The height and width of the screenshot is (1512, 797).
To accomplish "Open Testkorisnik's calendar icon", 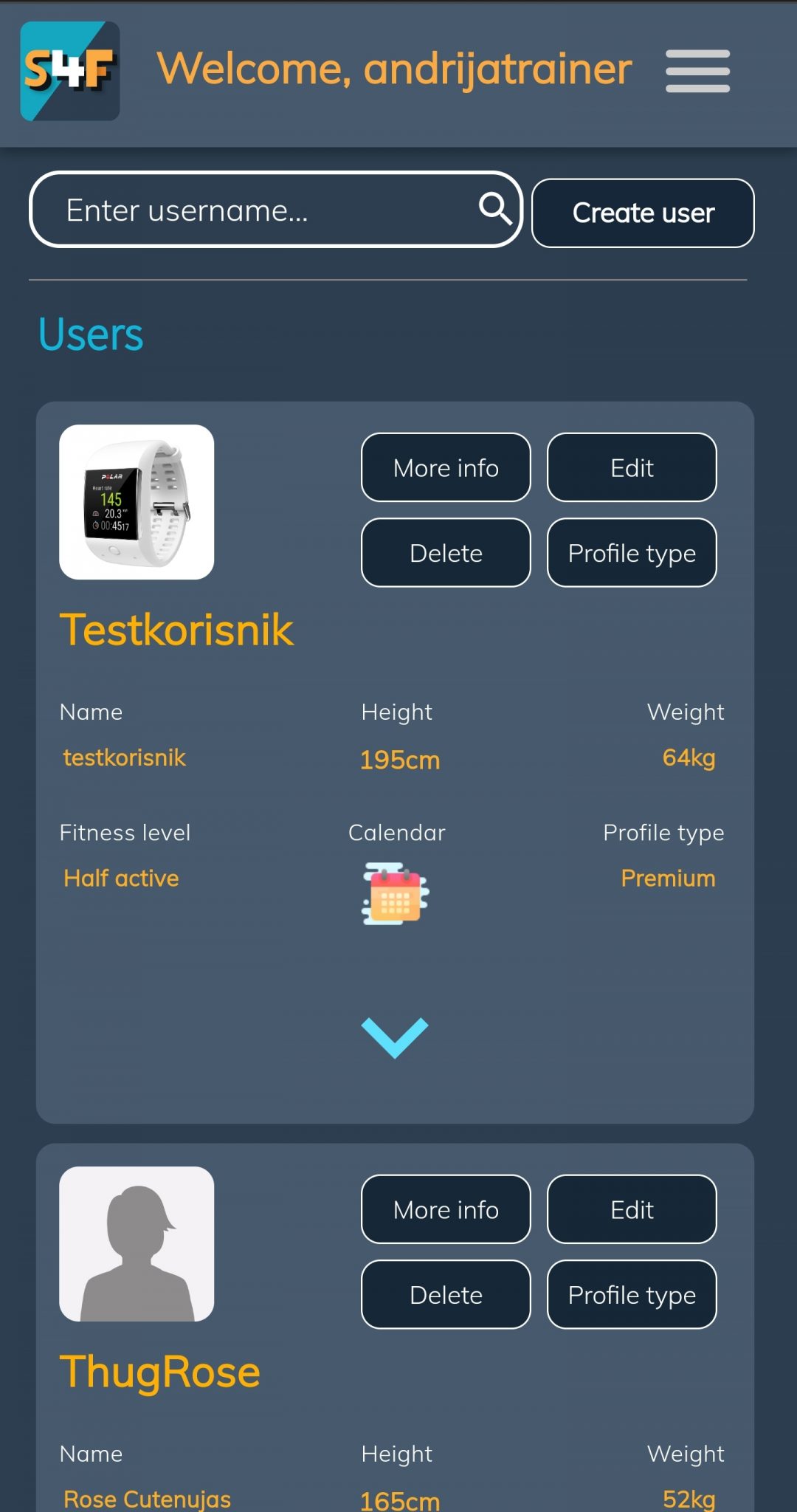I will 396,893.
